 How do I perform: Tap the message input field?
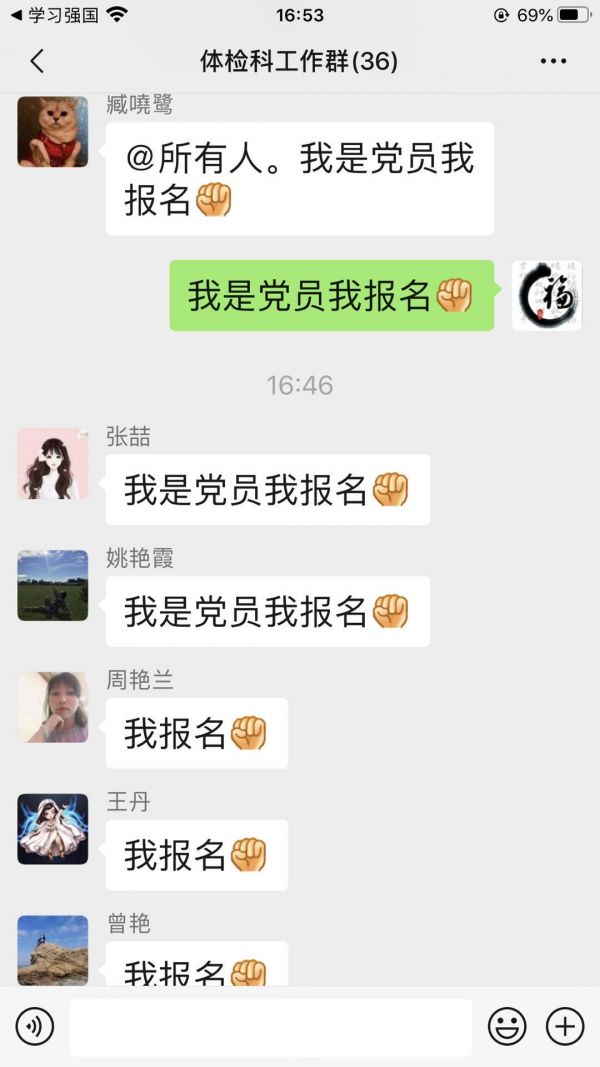pos(270,1027)
